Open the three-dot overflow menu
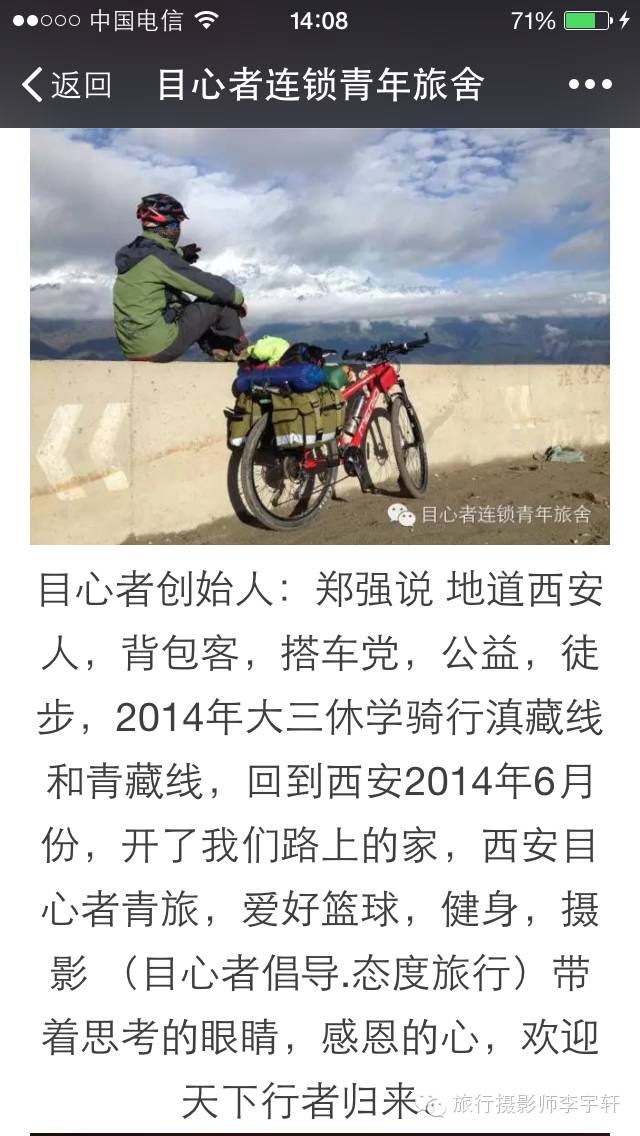 coord(590,85)
